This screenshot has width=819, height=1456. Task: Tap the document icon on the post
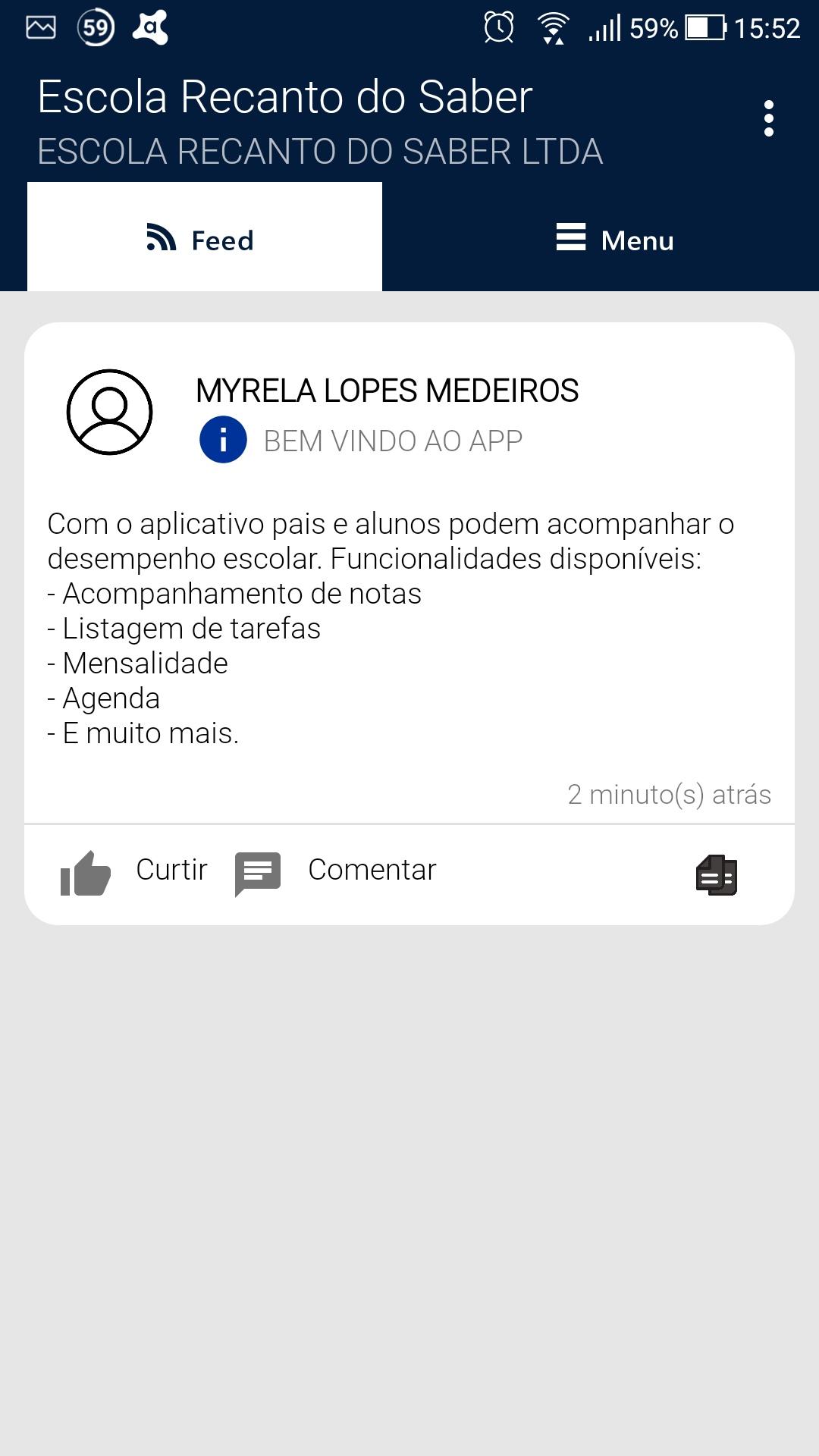(x=717, y=874)
